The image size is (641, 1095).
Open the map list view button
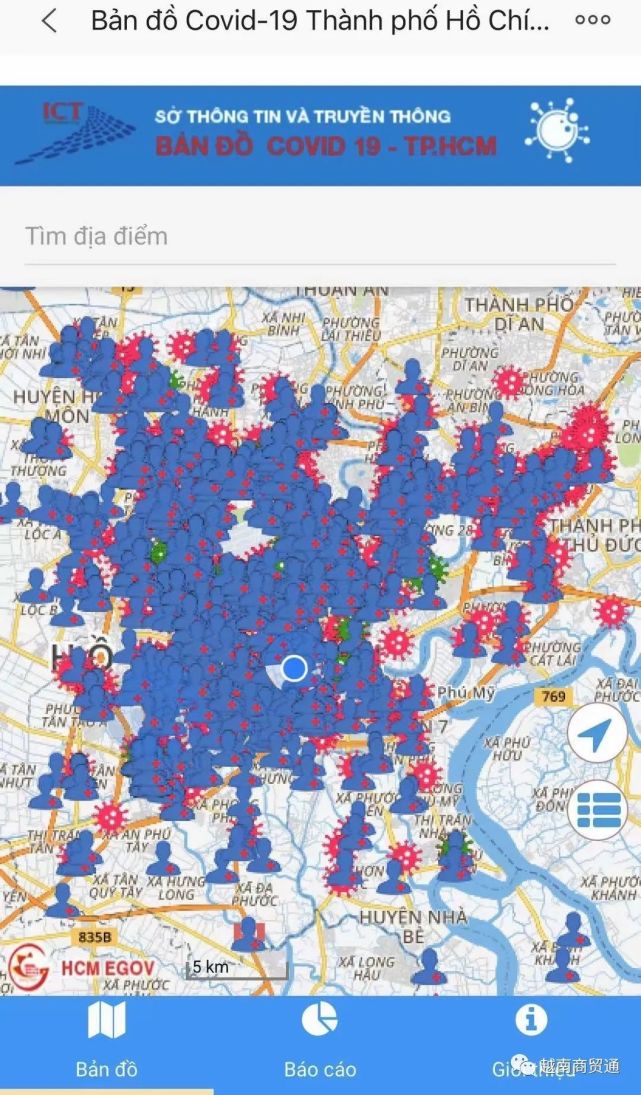[597, 810]
